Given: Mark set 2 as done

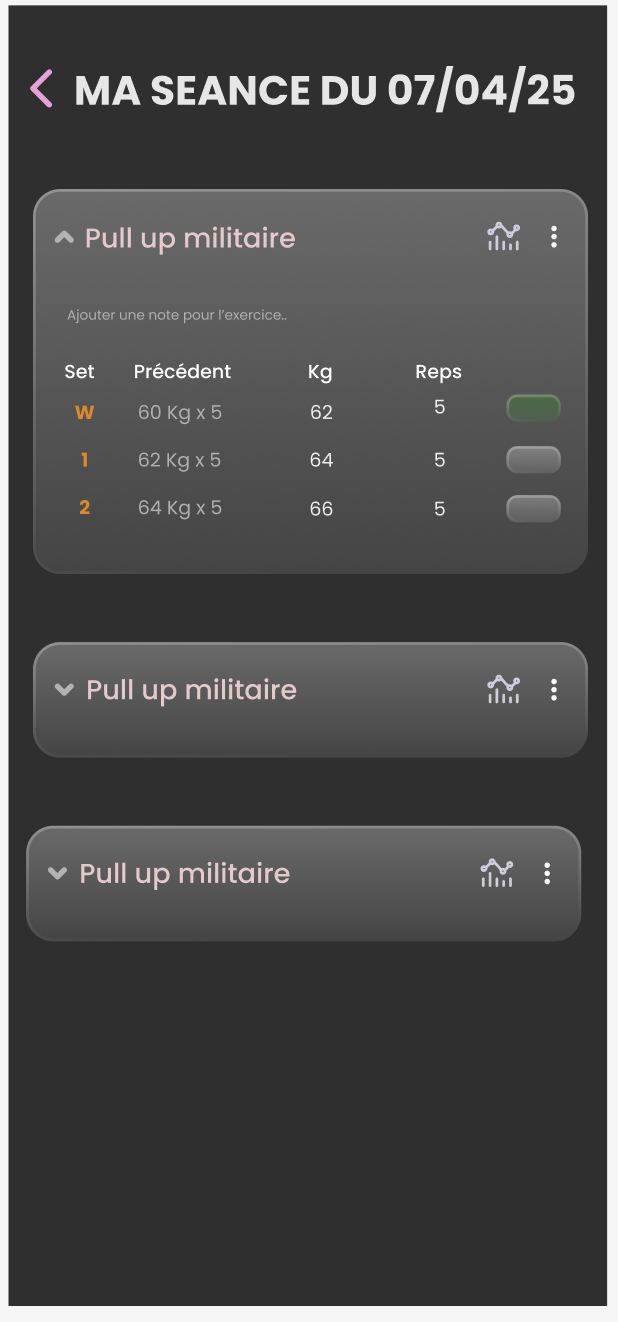Looking at the screenshot, I should tap(533, 509).
